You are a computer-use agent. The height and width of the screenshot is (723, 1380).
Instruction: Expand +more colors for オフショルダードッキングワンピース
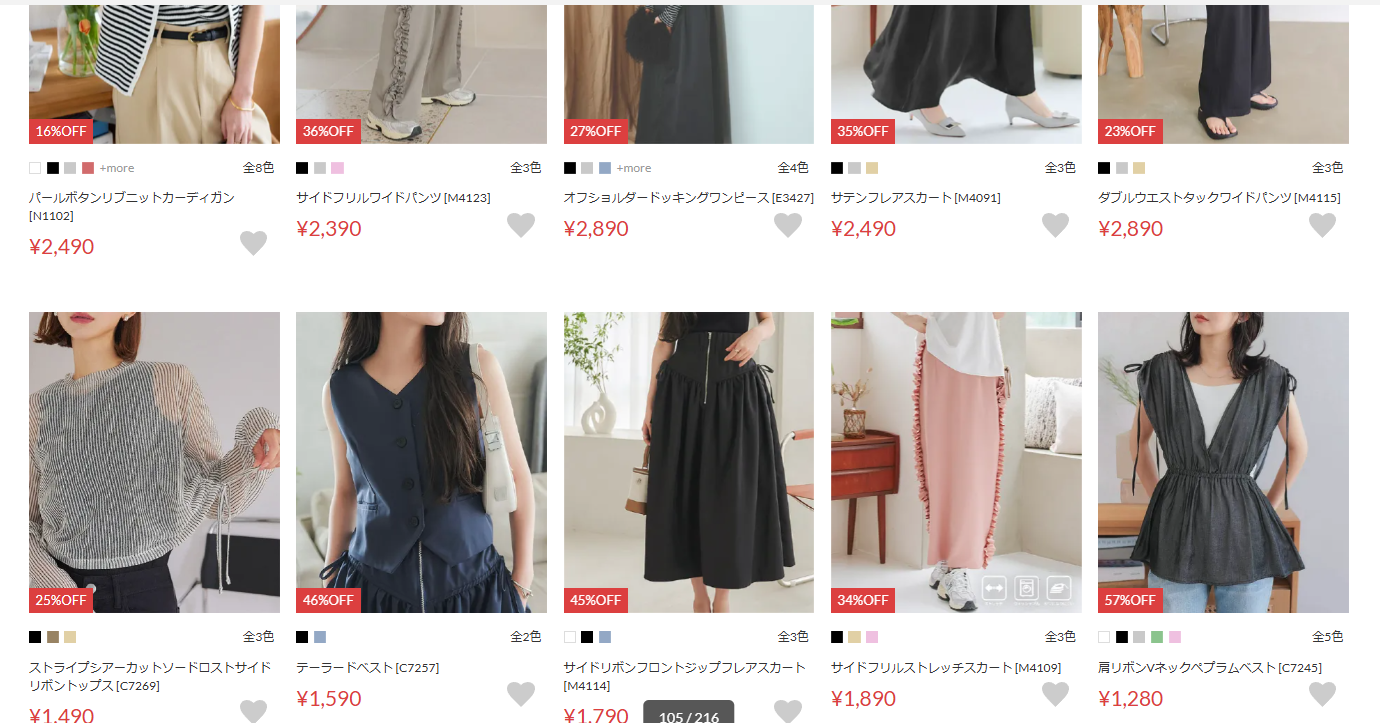coord(633,168)
